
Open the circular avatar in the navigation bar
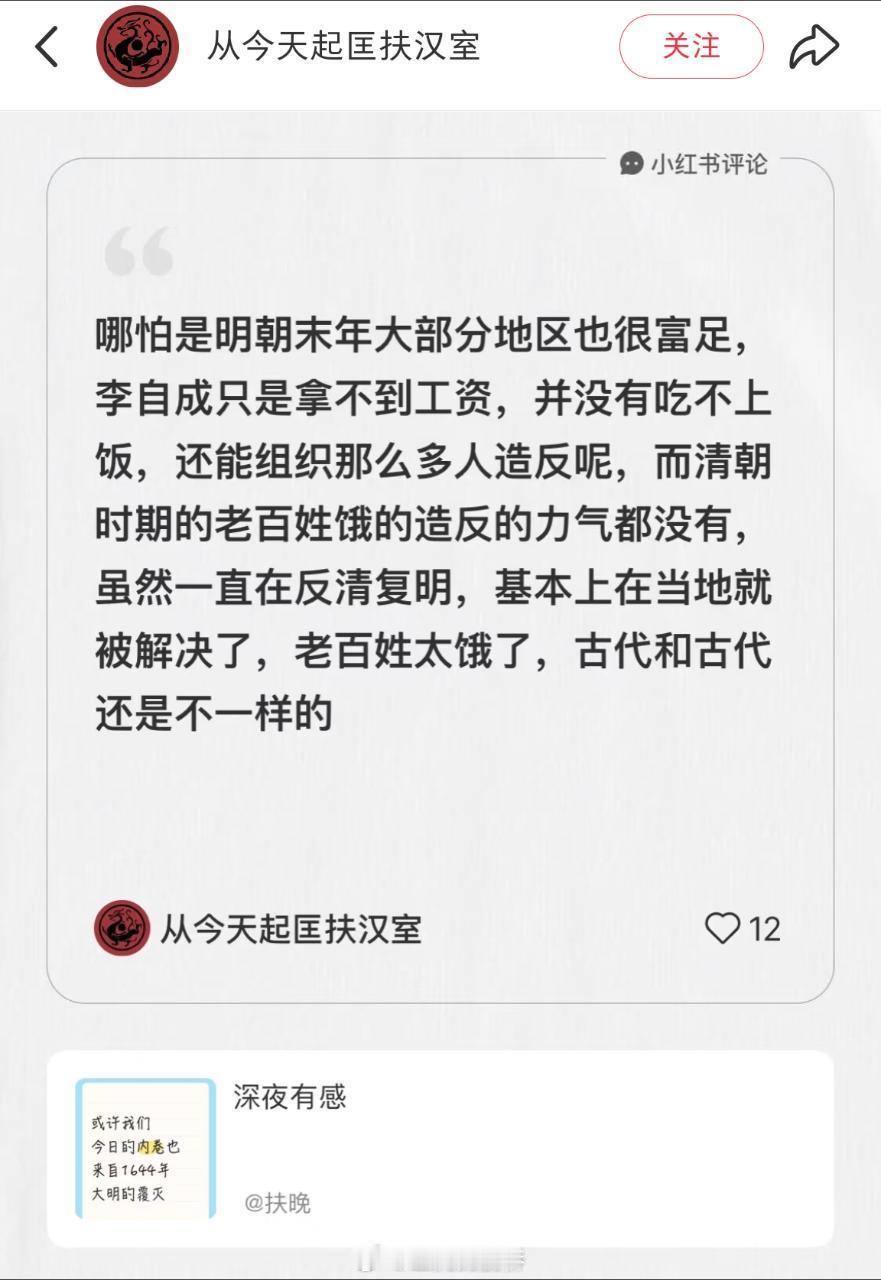pyautogui.click(x=138, y=45)
